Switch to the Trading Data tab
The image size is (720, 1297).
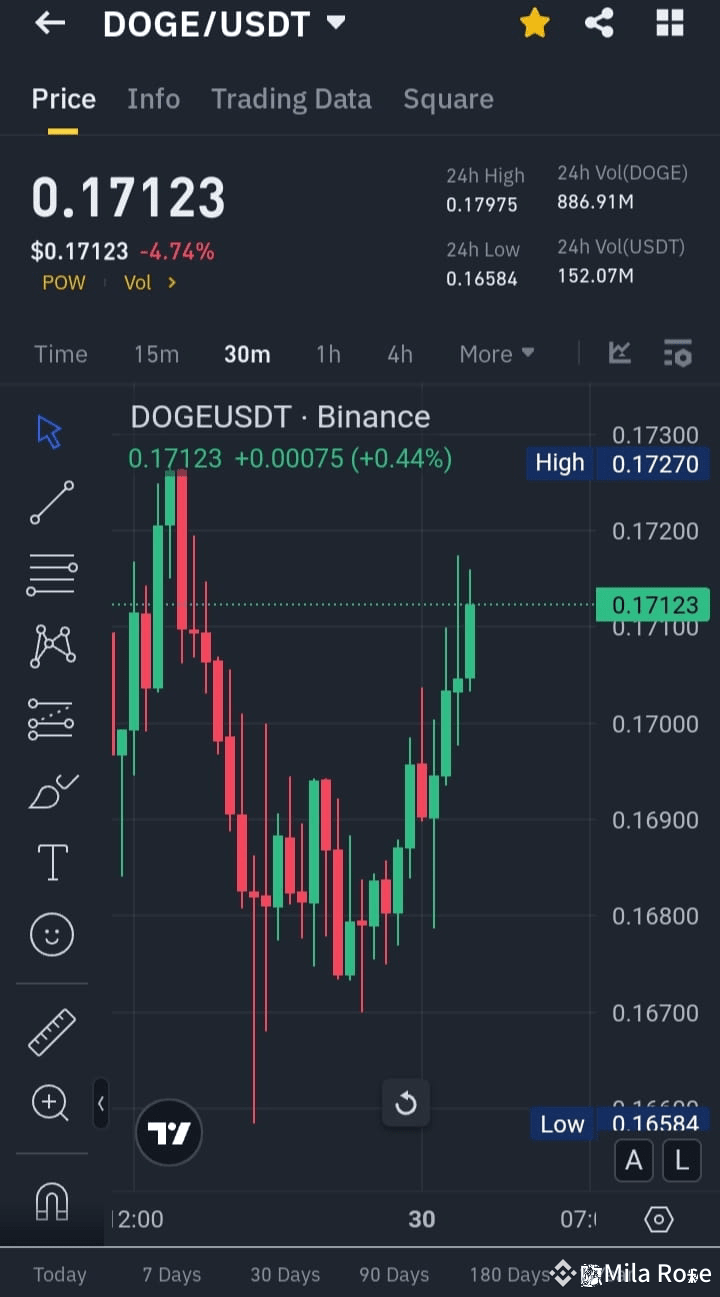tap(291, 98)
